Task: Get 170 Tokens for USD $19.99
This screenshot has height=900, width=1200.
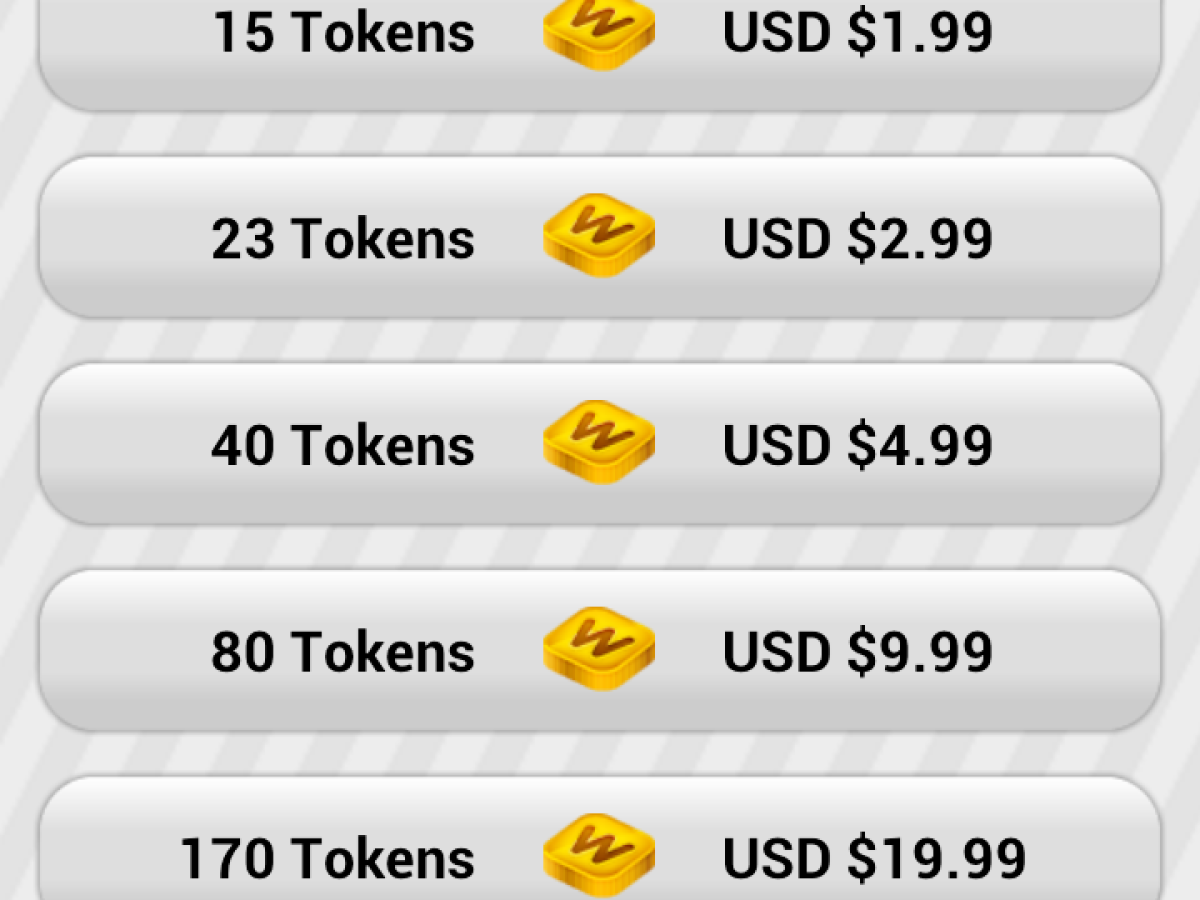Action: 600,850
